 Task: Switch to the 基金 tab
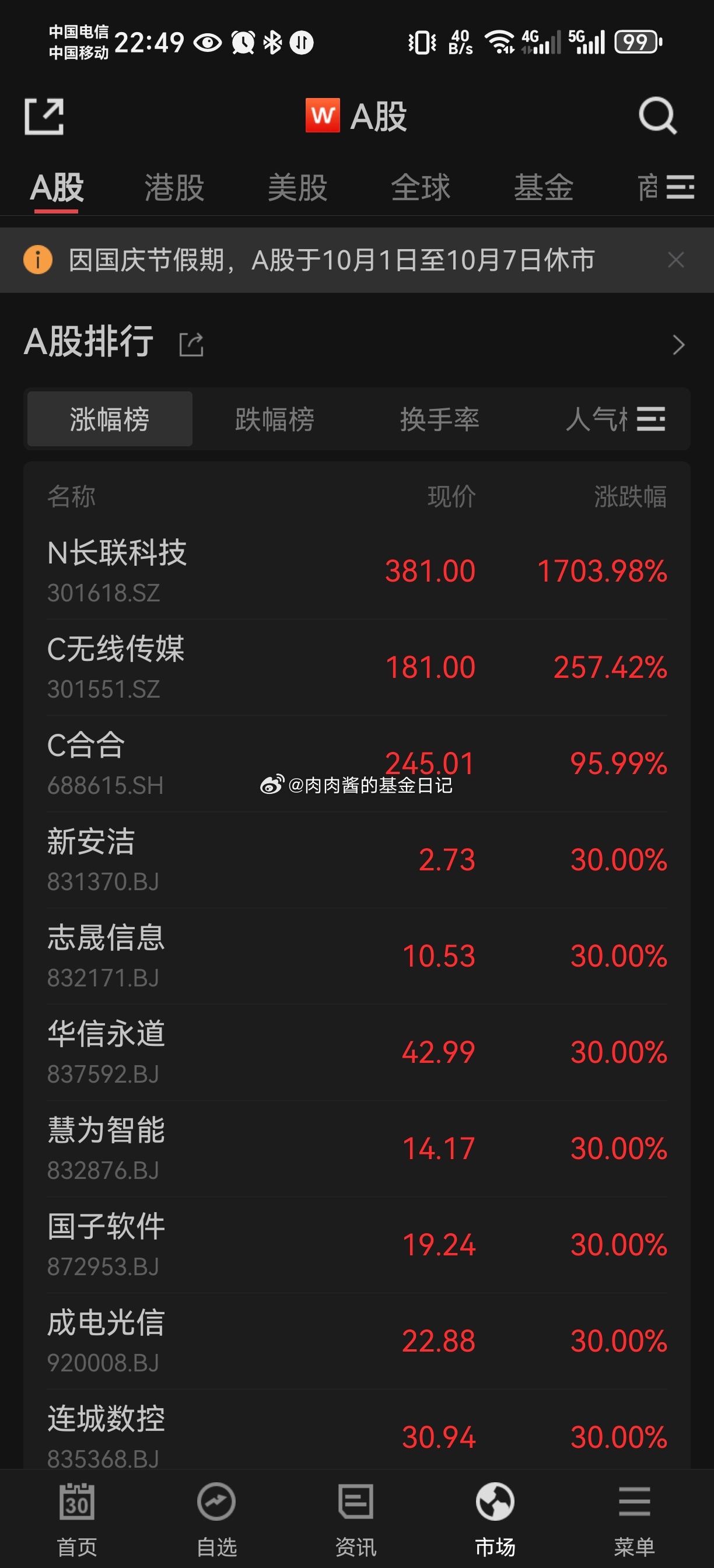[x=544, y=188]
